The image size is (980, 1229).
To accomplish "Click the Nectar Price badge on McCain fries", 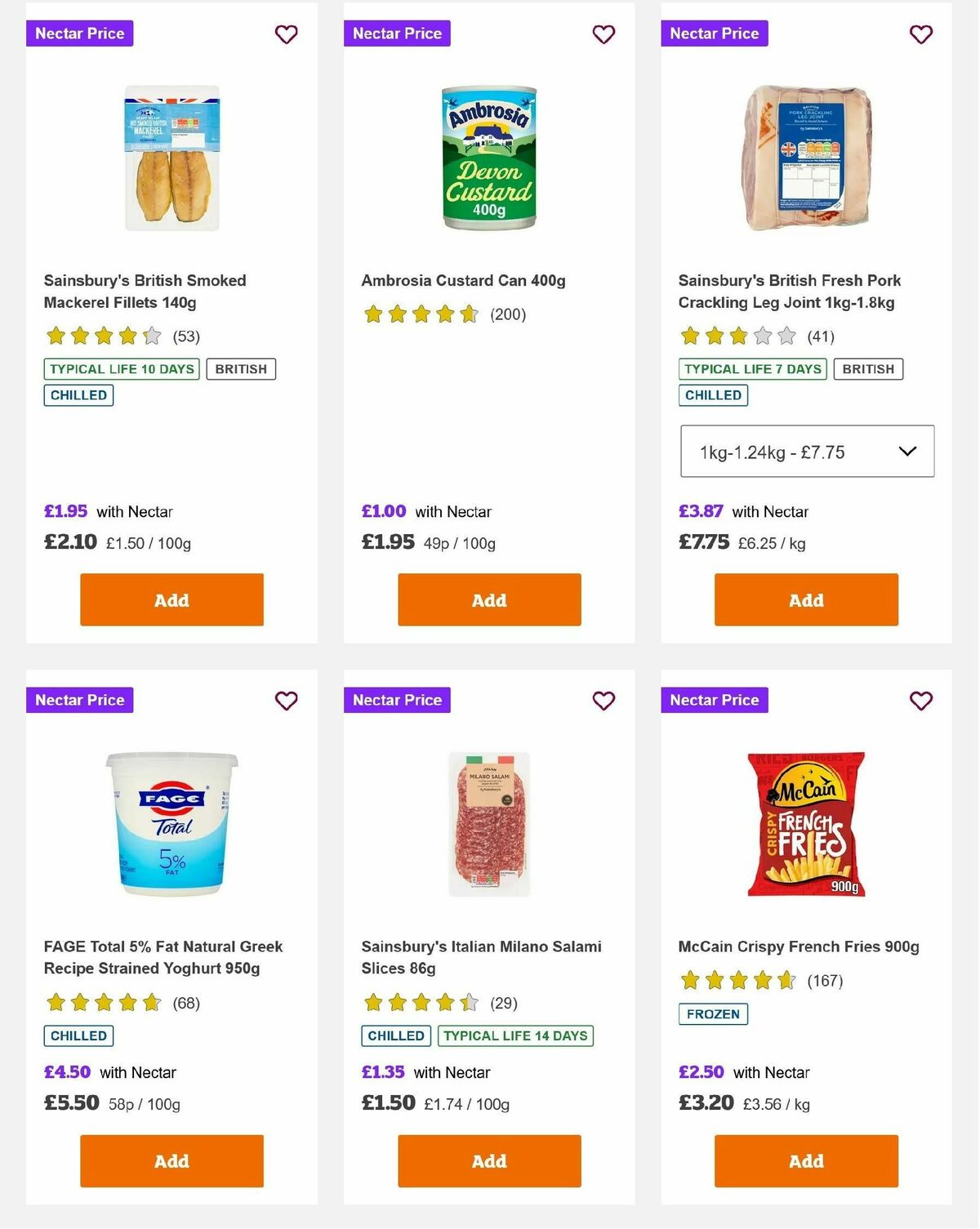I will point(715,700).
